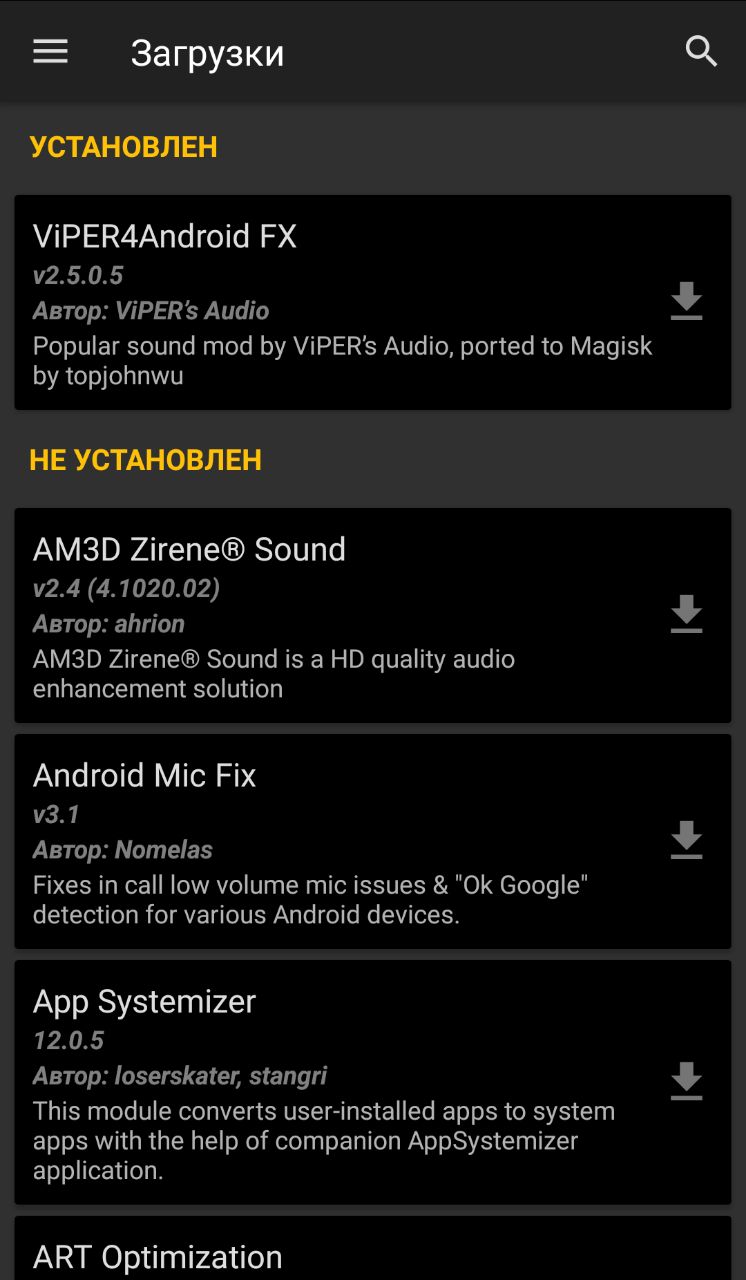Download the App Systemizer module
The image size is (746, 1280).
(686, 1081)
